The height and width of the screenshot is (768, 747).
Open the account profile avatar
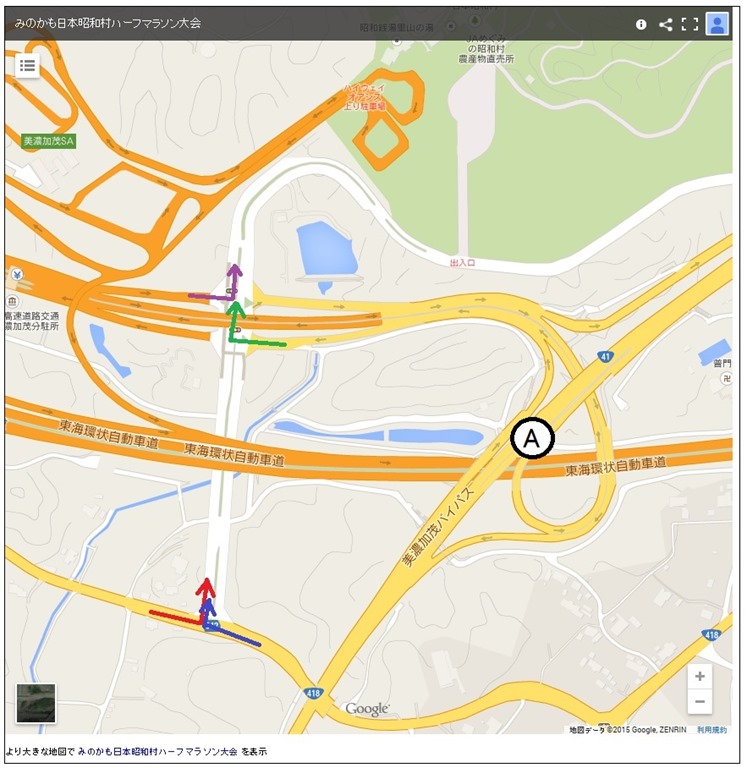tap(717, 24)
